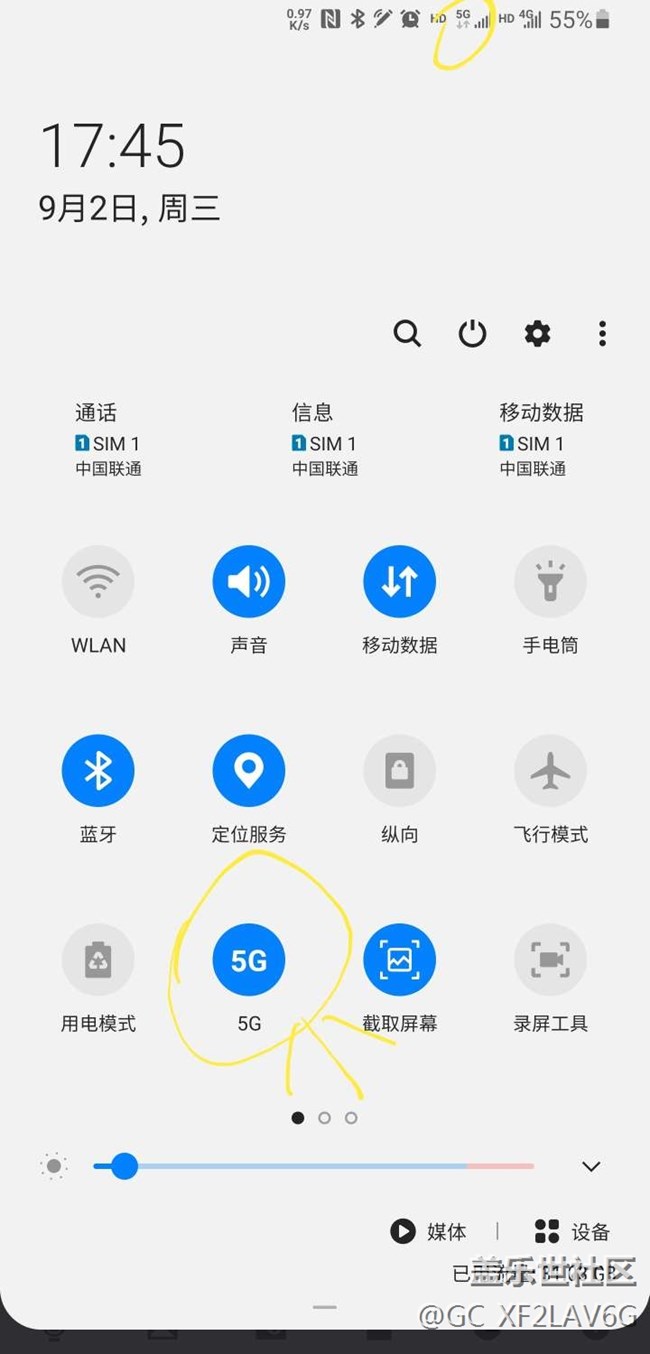Open settings via the gear icon
Viewport: 650px width, 1354px height.
pos(537,333)
